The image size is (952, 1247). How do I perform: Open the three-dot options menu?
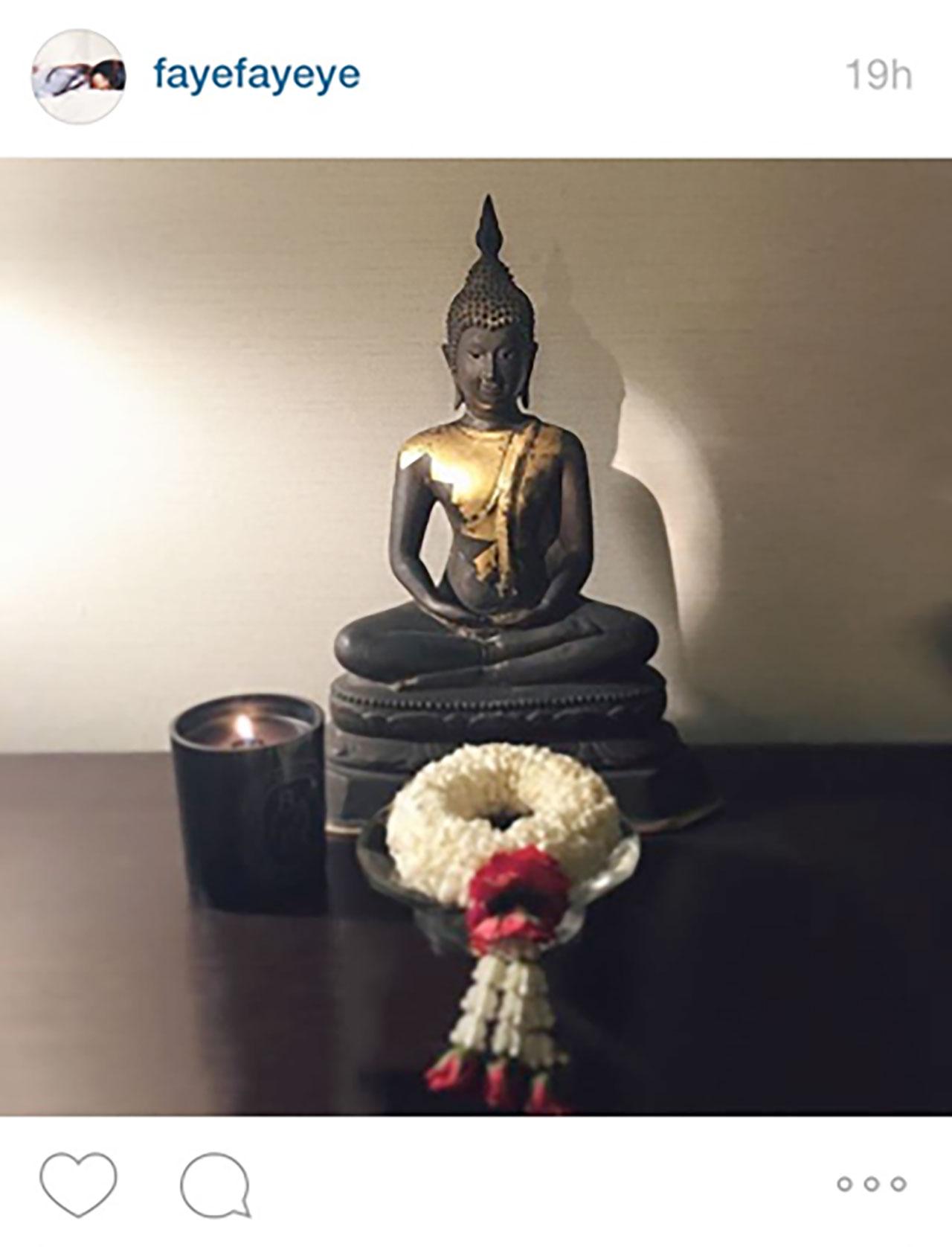pos(871,1184)
